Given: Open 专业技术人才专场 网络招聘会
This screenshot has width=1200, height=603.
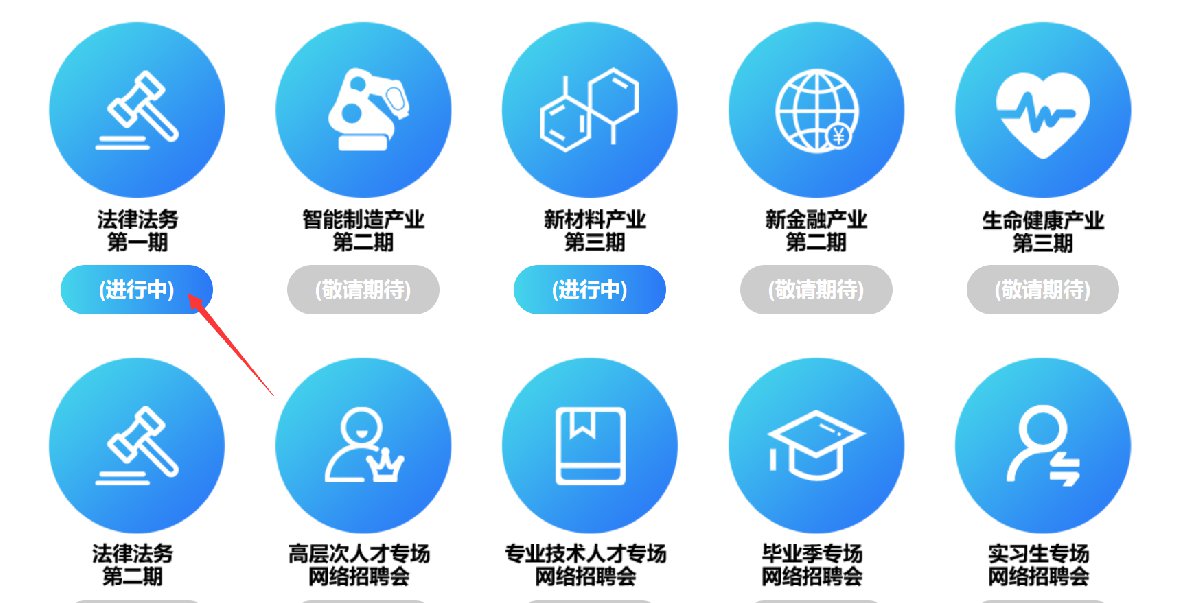Looking at the screenshot, I should pos(589,445).
